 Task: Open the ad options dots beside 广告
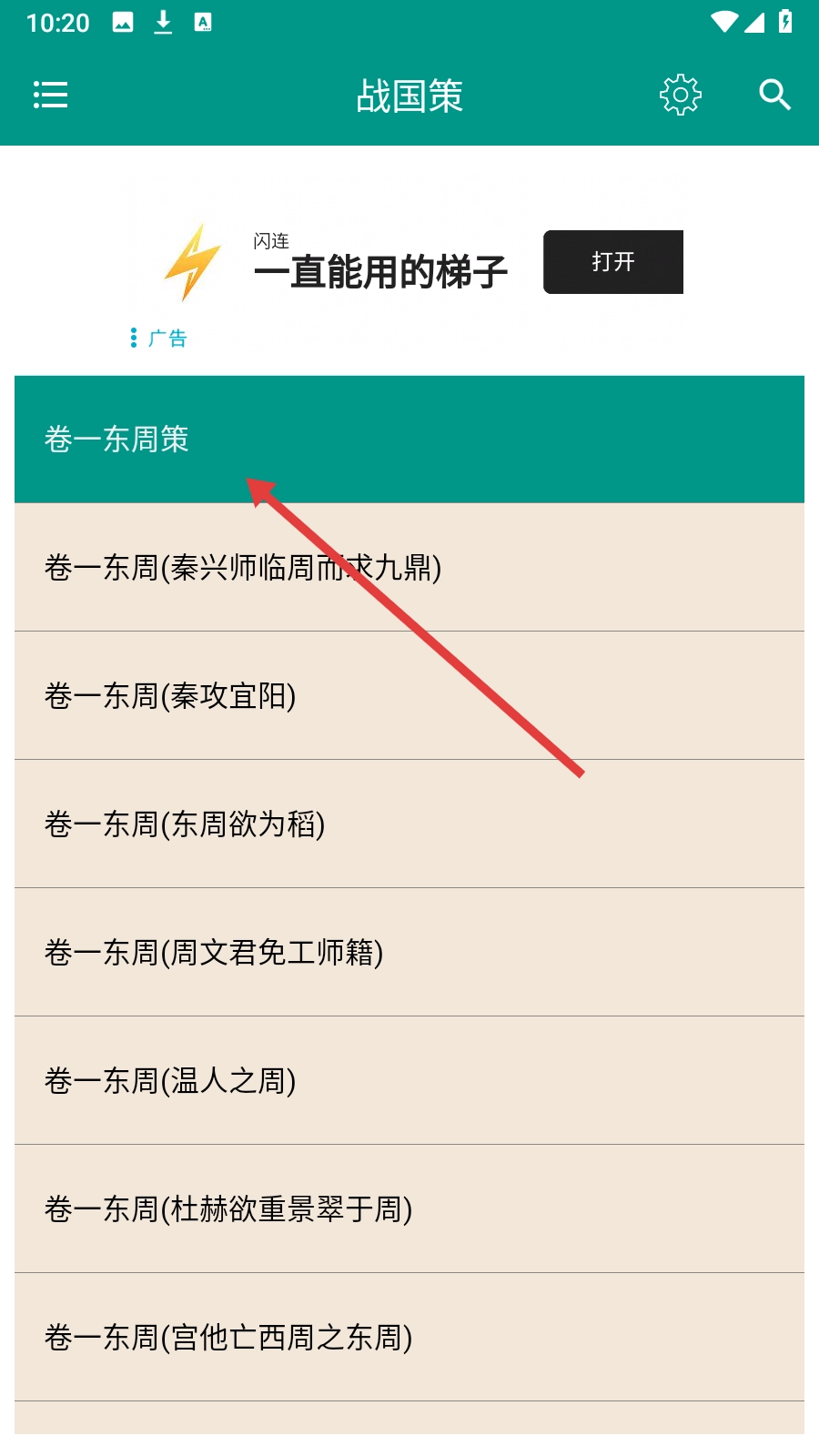pyautogui.click(x=134, y=338)
